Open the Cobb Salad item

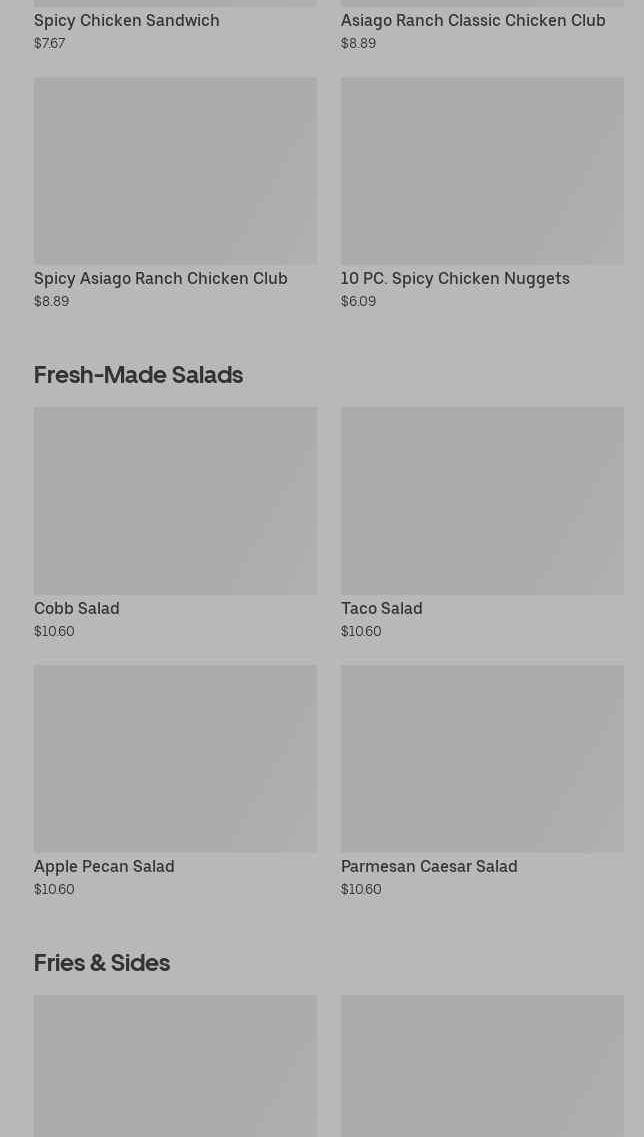point(175,524)
